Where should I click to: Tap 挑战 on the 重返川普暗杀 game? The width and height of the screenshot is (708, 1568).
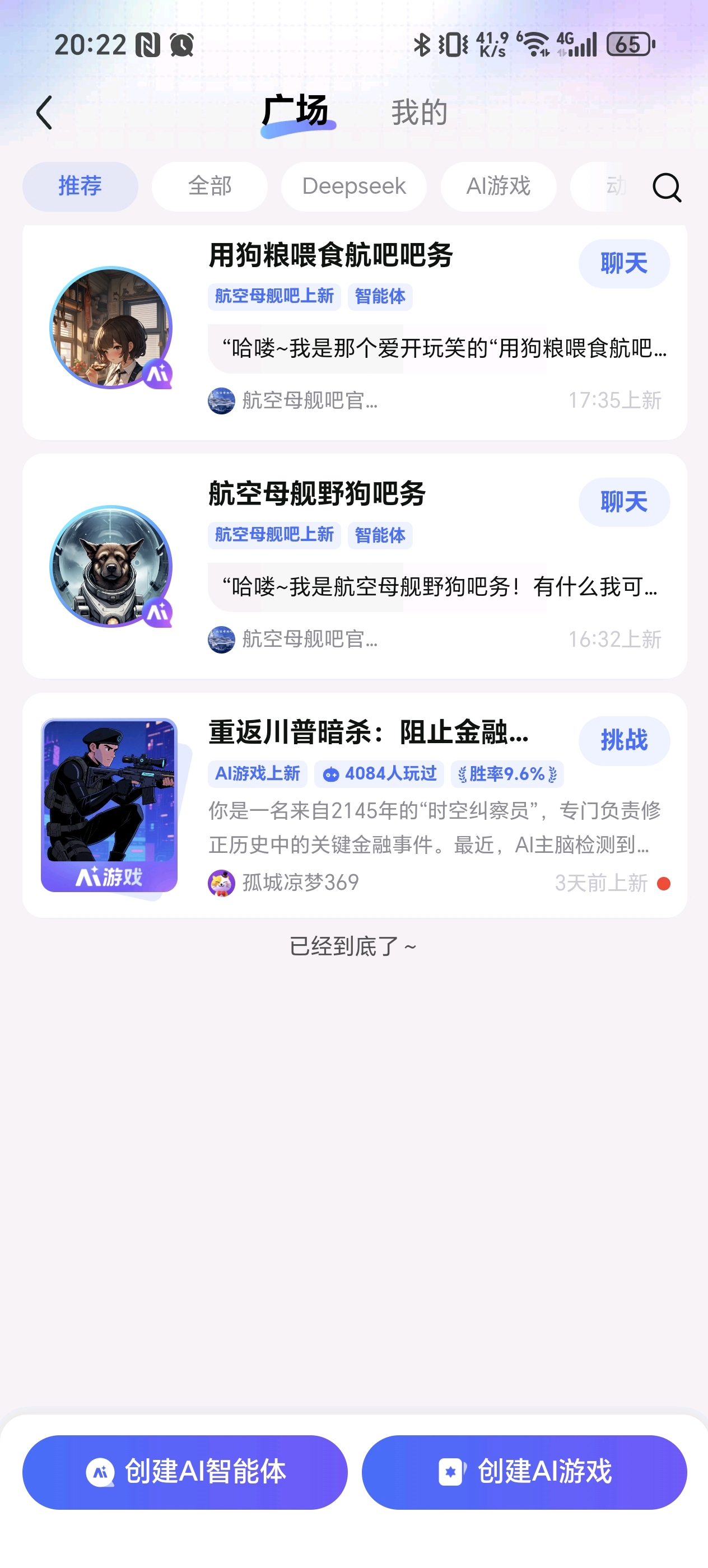pos(623,741)
